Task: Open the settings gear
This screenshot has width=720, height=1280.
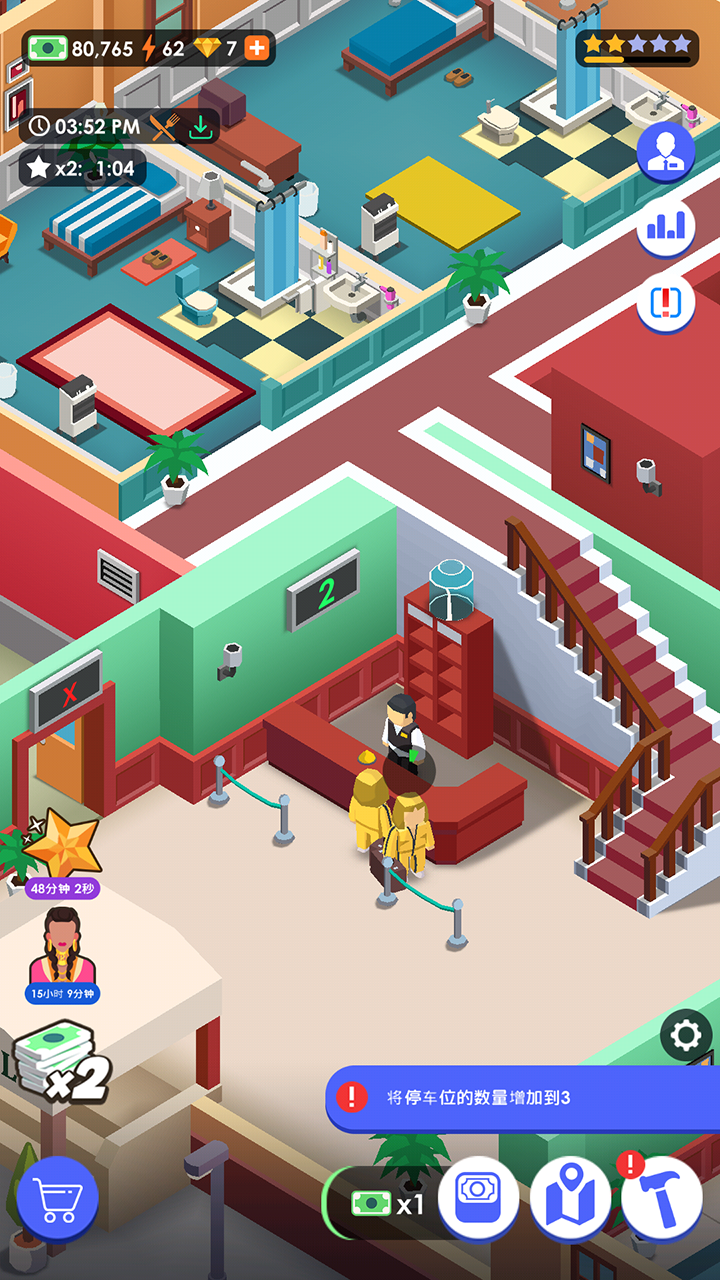Action: point(686,1035)
